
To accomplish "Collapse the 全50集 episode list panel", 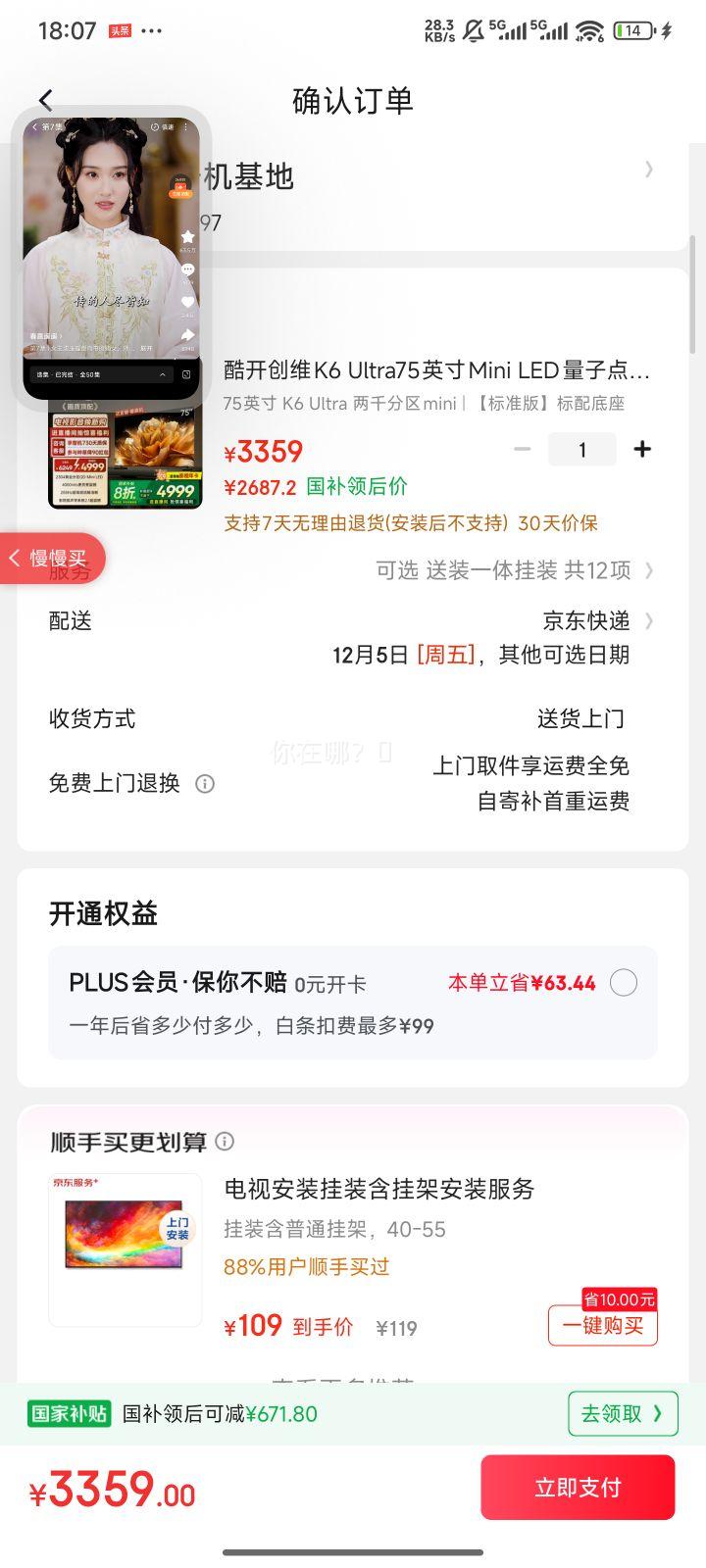I will [163, 375].
